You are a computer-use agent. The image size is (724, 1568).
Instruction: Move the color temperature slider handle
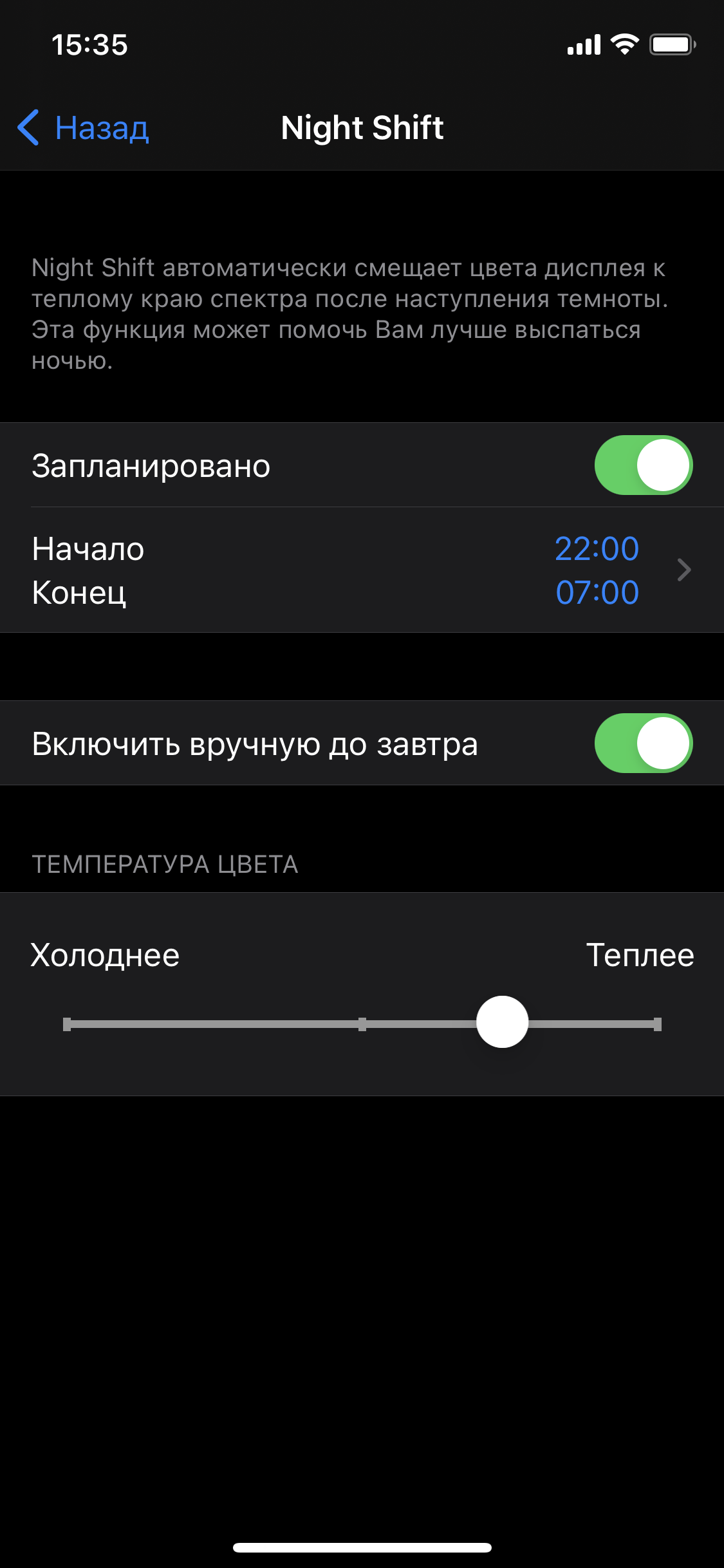(x=503, y=1021)
